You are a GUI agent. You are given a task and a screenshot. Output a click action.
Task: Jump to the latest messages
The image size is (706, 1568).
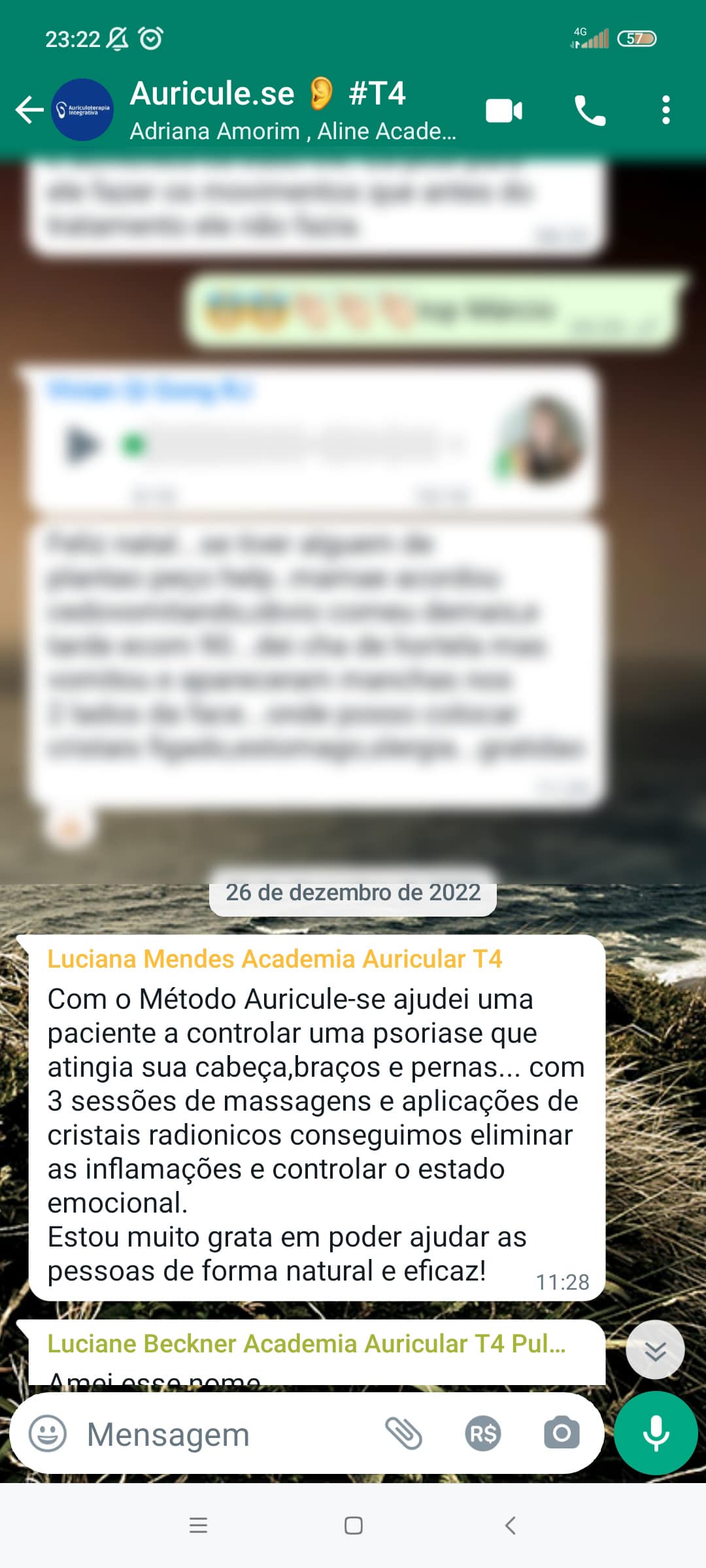[655, 1350]
